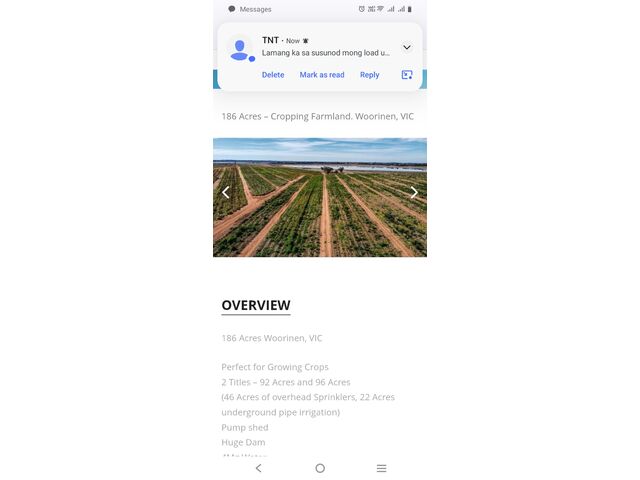Mark the TNT message as read
Image resolution: width=640 pixels, height=480 pixels.
pyautogui.click(x=322, y=75)
